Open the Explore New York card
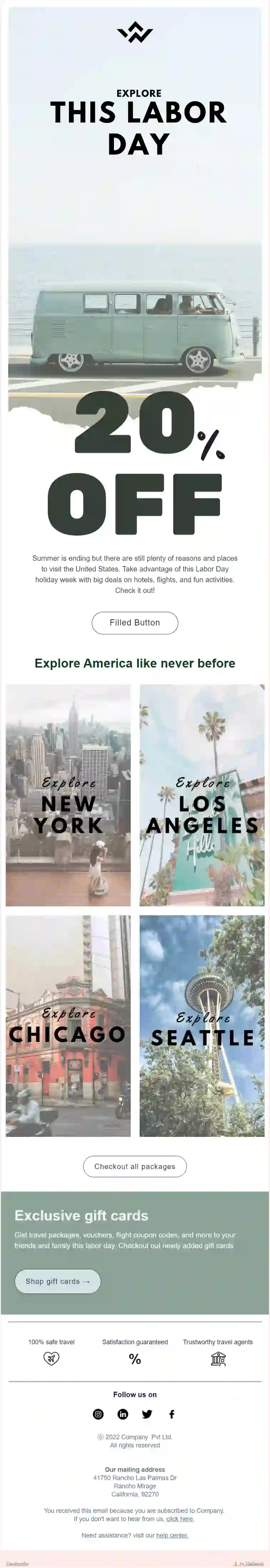The image size is (270, 1568). (68, 795)
